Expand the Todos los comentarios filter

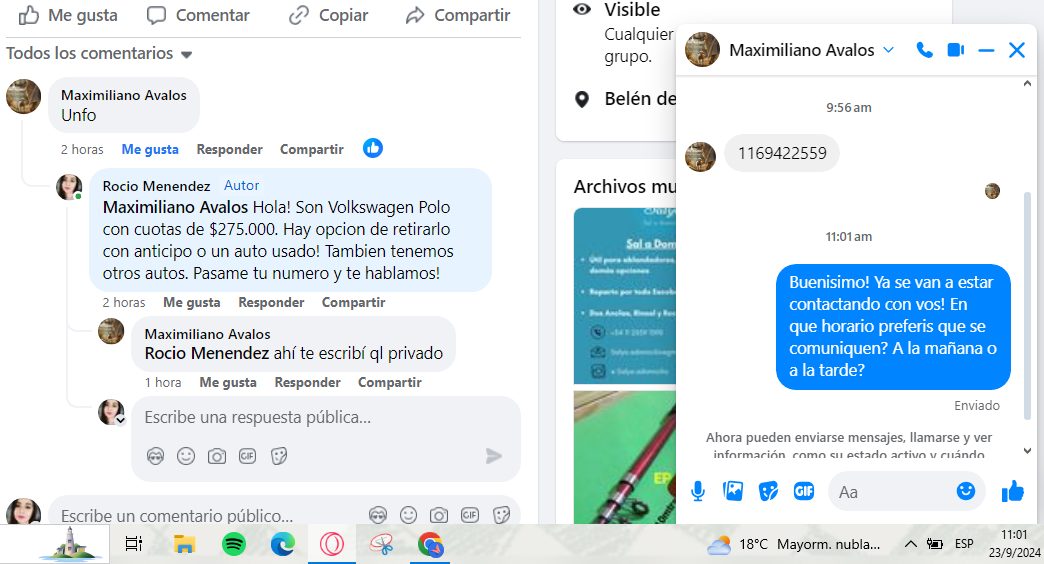pyautogui.click(x=100, y=54)
